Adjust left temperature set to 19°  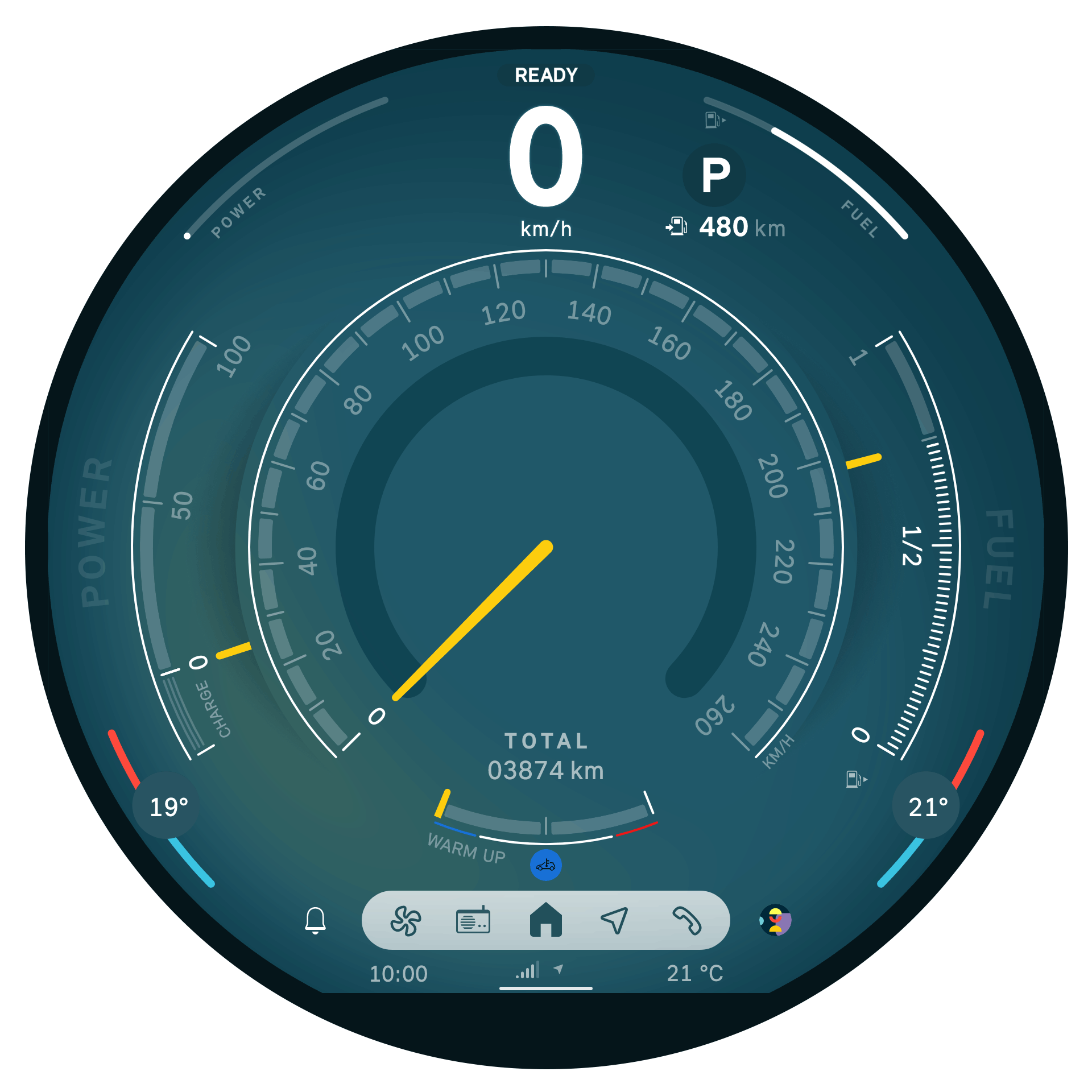pos(168,806)
